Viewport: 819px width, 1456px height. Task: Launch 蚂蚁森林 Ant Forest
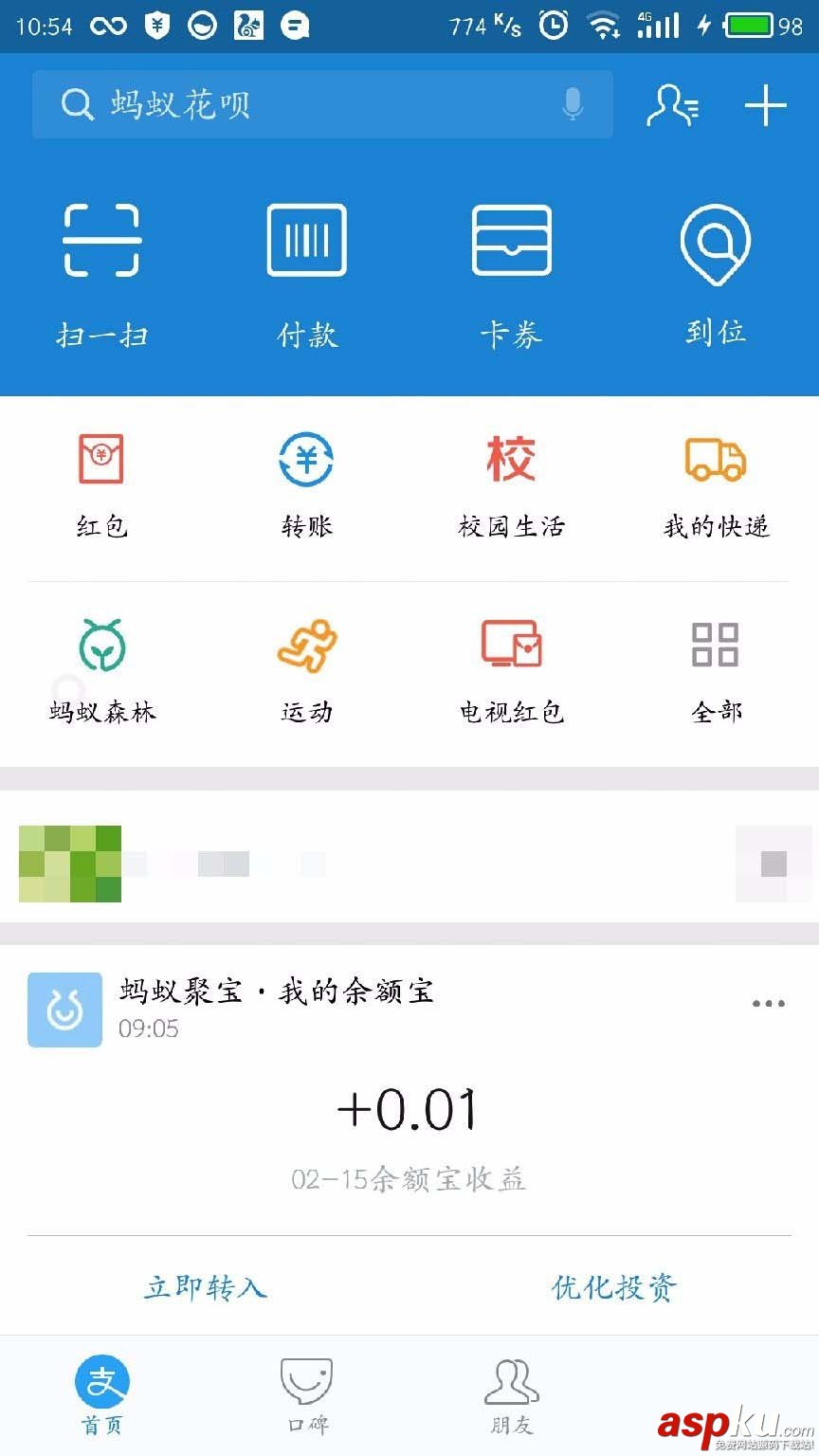[x=102, y=669]
